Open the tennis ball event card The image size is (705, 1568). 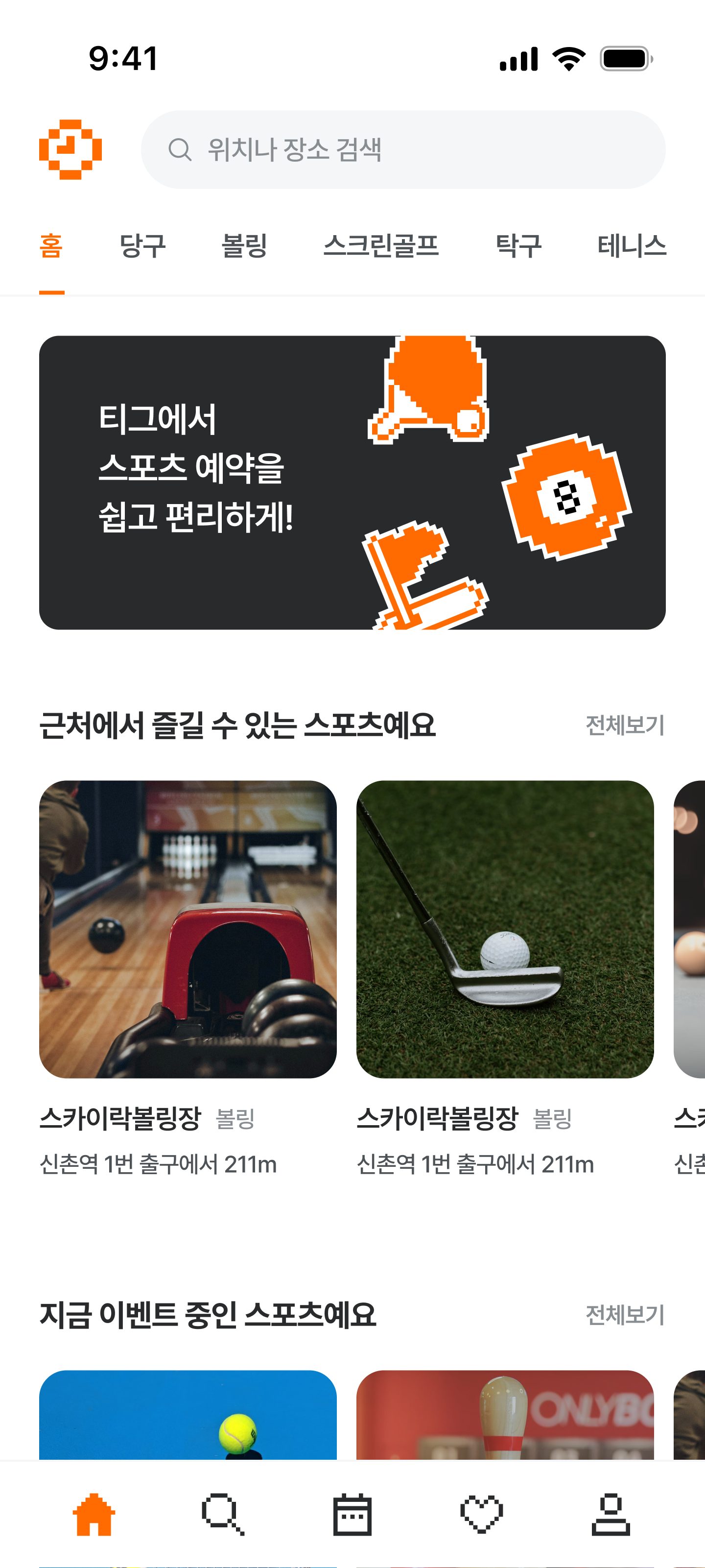pos(188,1415)
